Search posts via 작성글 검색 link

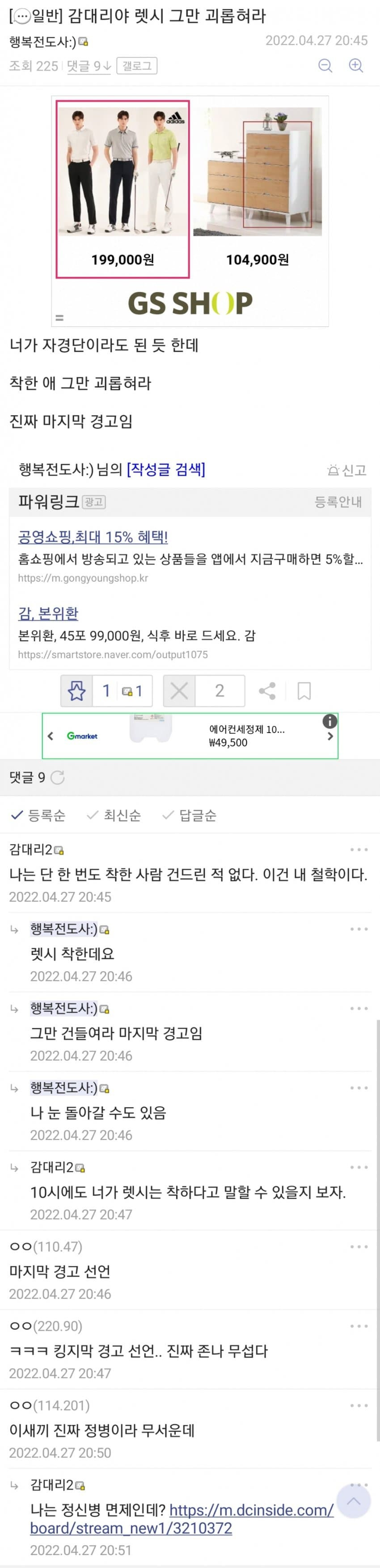click(166, 469)
